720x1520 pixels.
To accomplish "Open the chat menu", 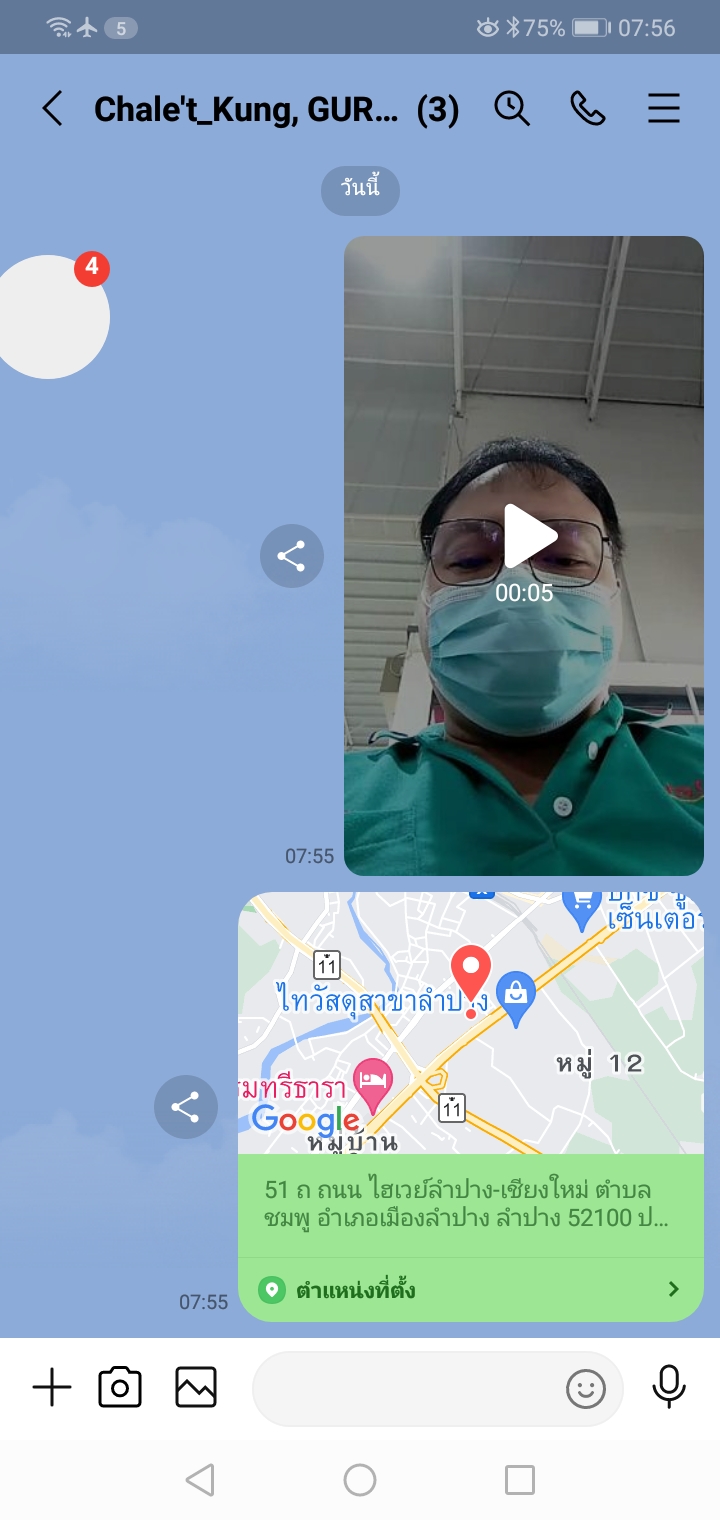I will [x=664, y=108].
